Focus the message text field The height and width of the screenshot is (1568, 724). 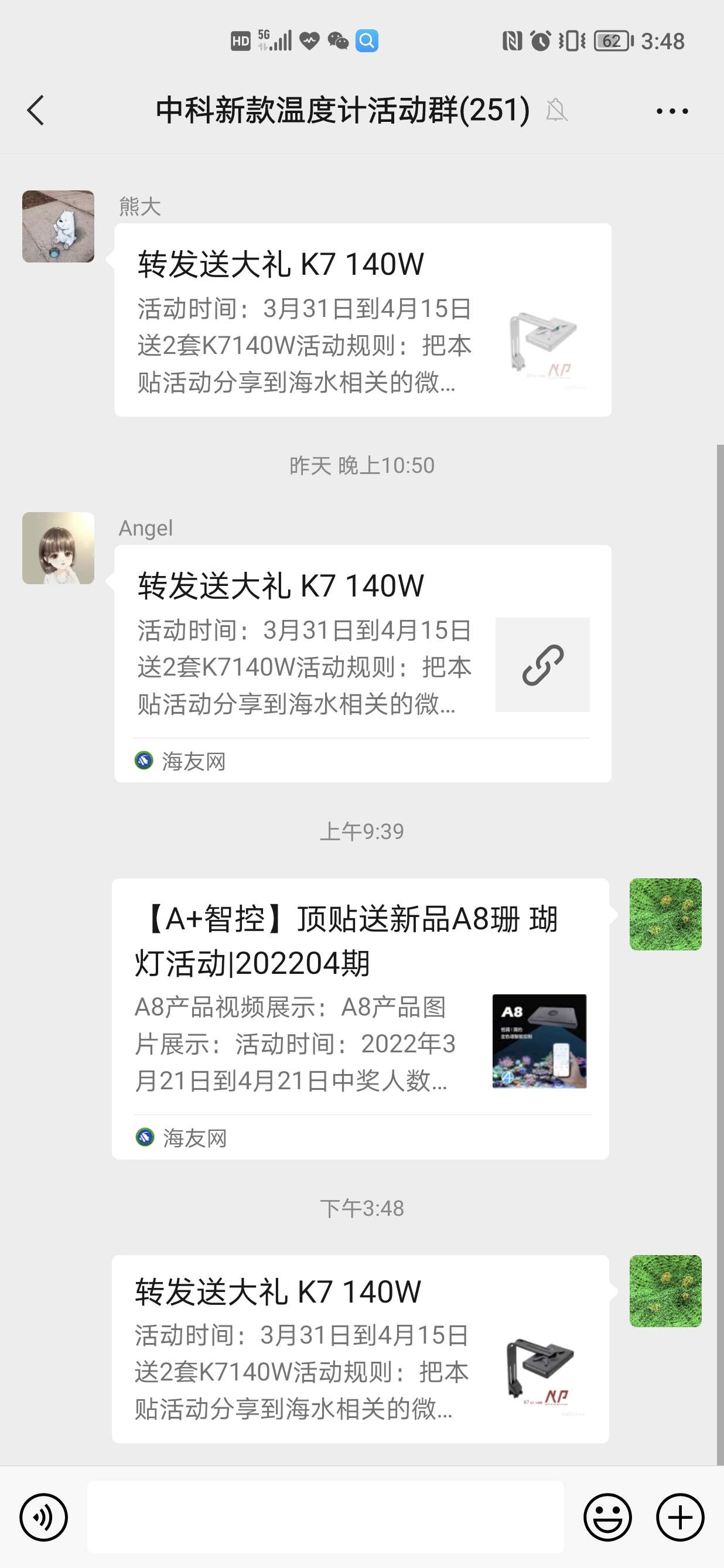[x=326, y=1517]
